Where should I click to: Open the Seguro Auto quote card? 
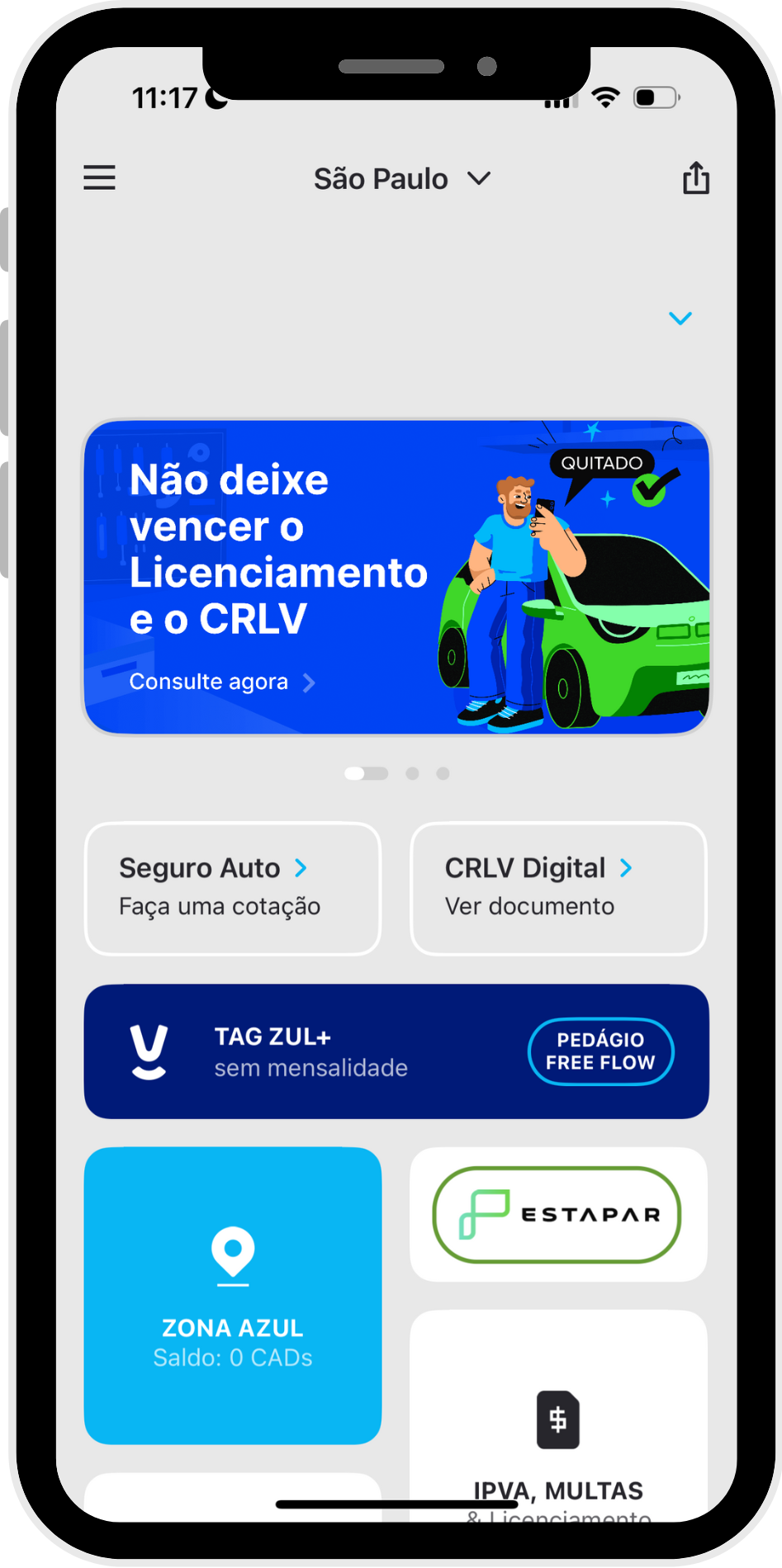pyautogui.click(x=233, y=889)
